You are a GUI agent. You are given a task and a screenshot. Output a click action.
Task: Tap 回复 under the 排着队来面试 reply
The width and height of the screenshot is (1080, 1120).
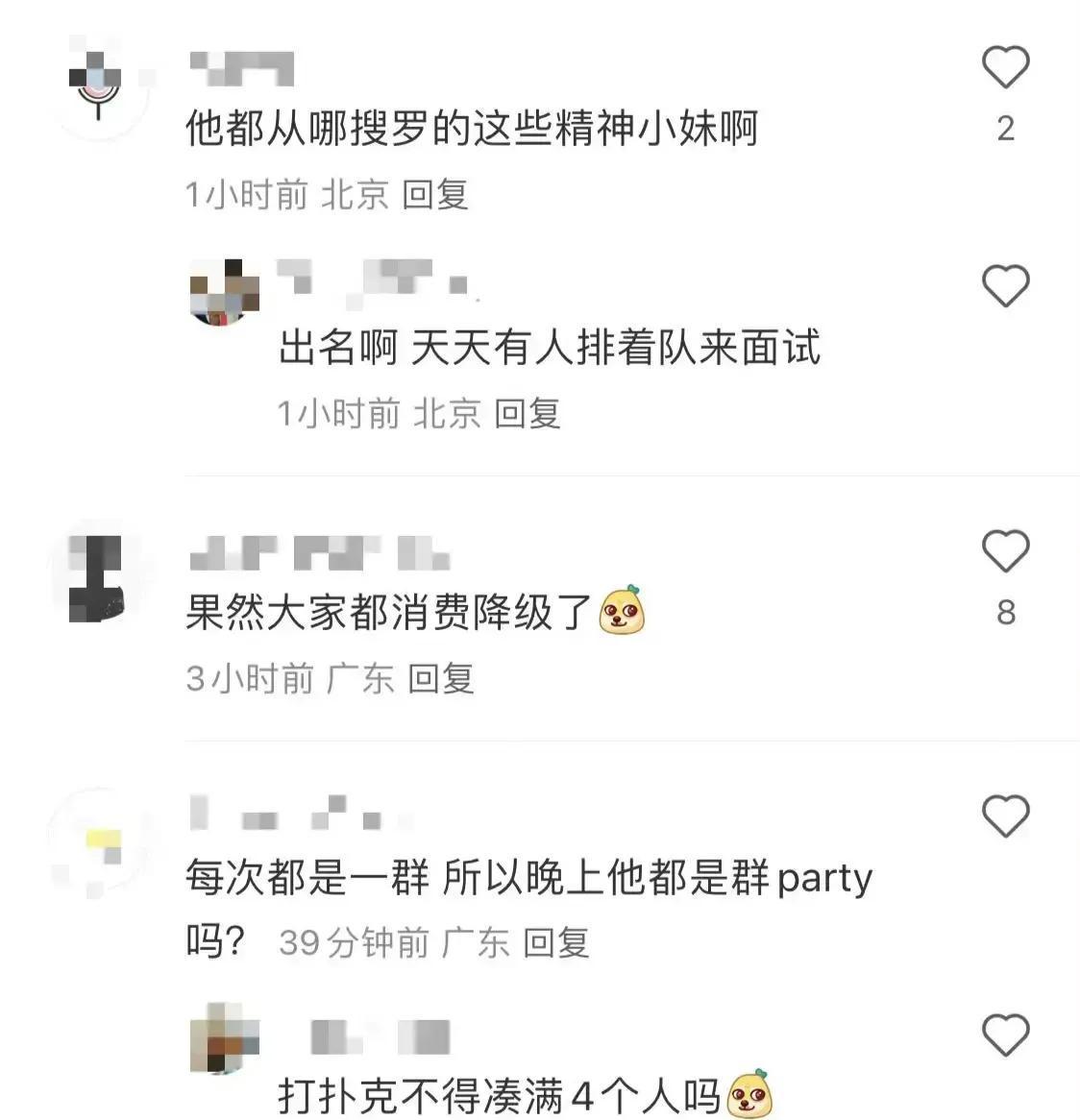(528, 414)
